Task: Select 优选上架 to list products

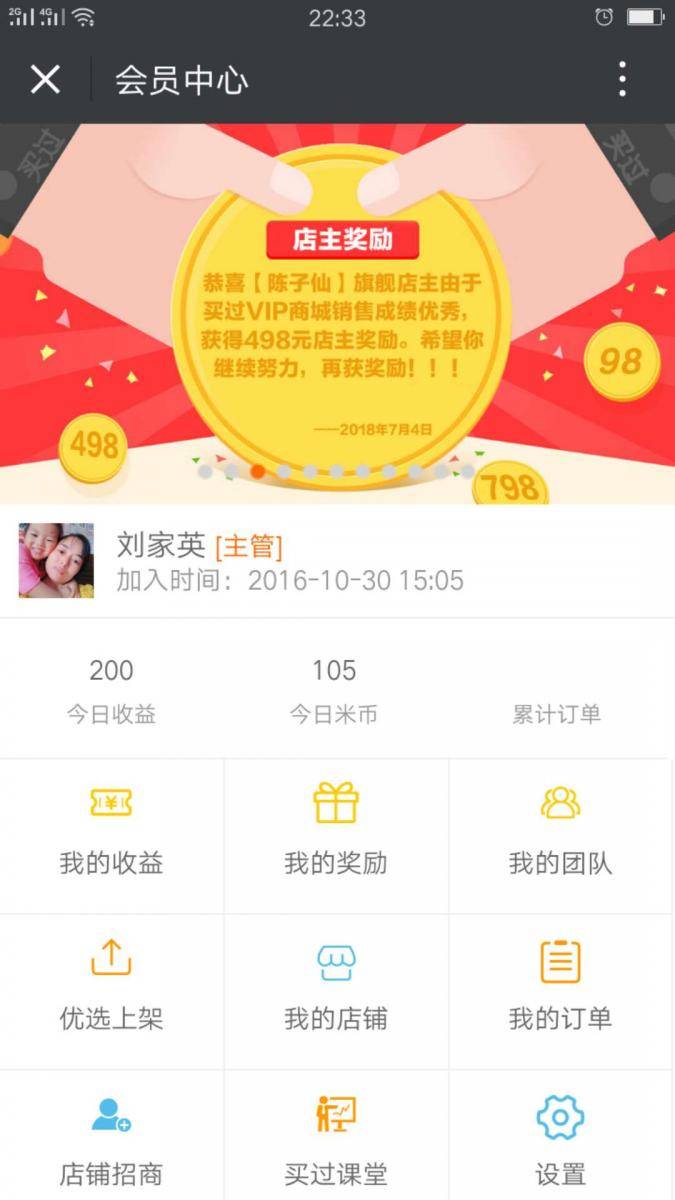Action: [x=111, y=990]
